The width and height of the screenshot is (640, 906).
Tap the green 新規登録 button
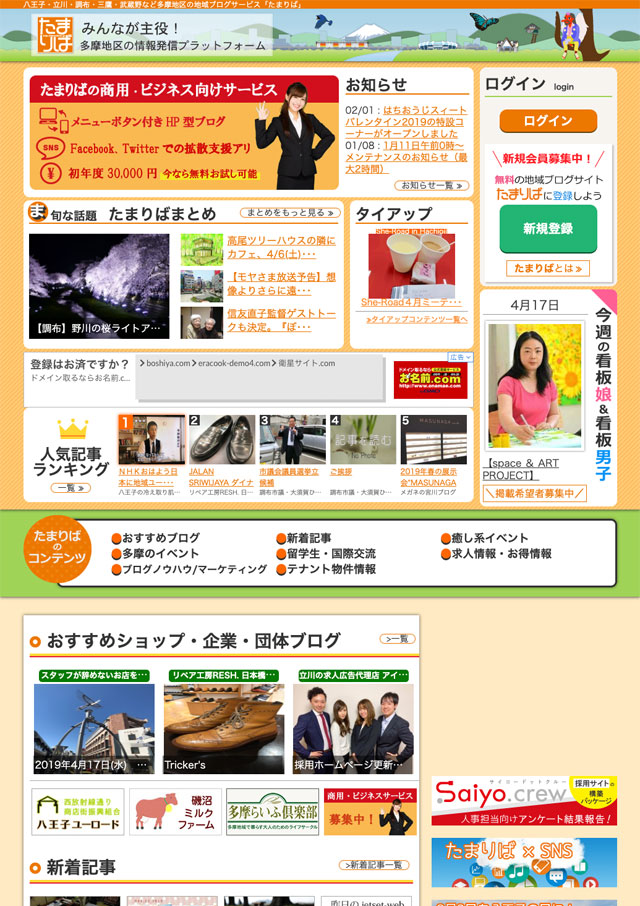pos(547,228)
